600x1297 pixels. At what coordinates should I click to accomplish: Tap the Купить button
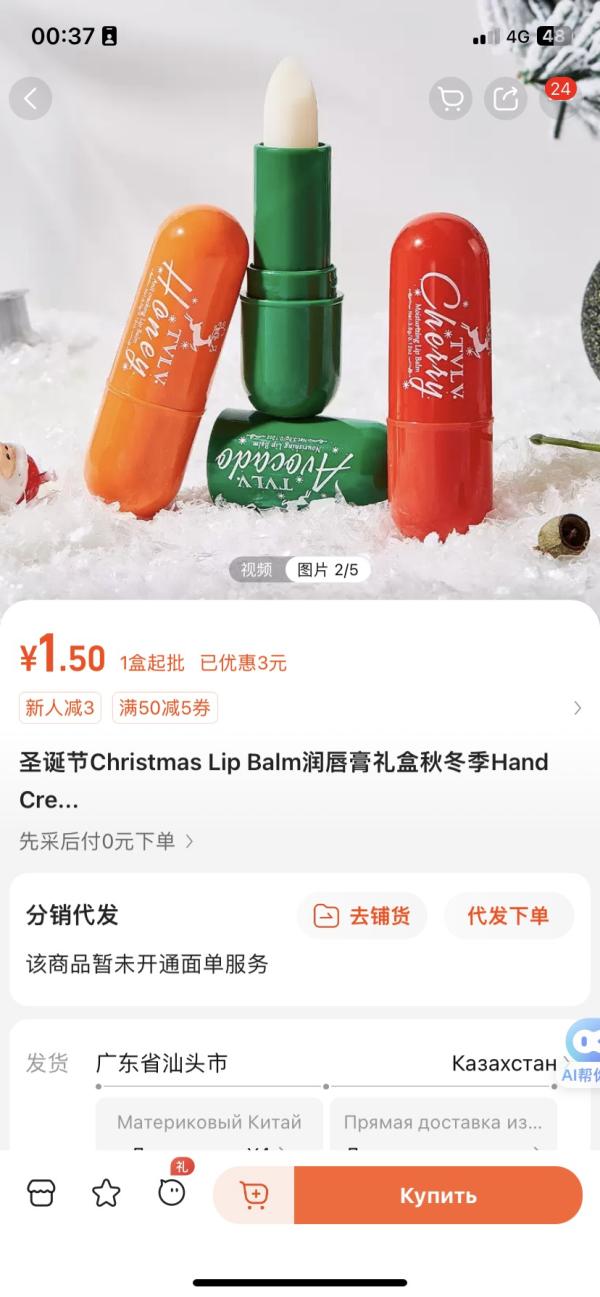pos(438,1195)
